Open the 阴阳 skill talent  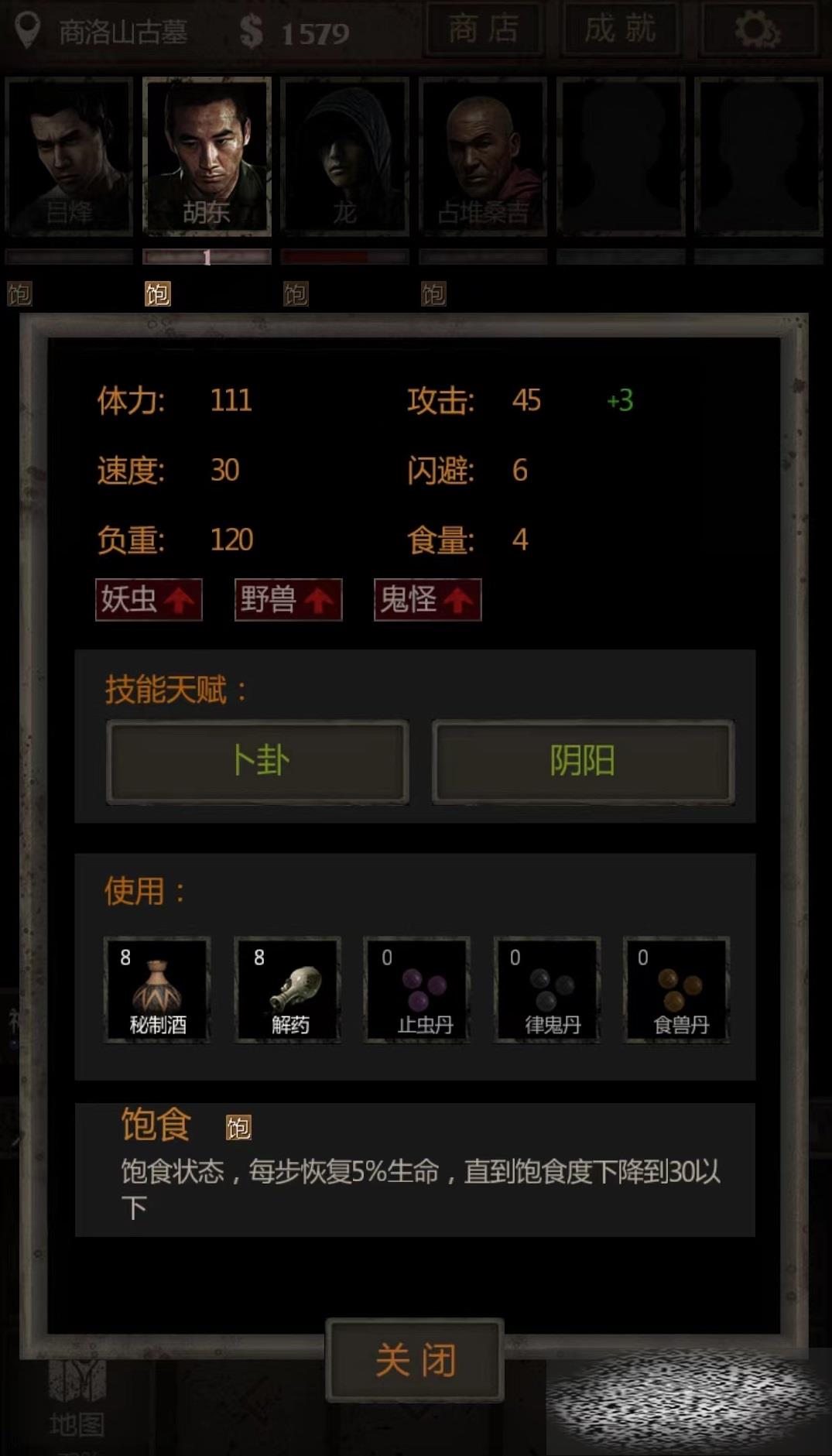click(x=583, y=762)
